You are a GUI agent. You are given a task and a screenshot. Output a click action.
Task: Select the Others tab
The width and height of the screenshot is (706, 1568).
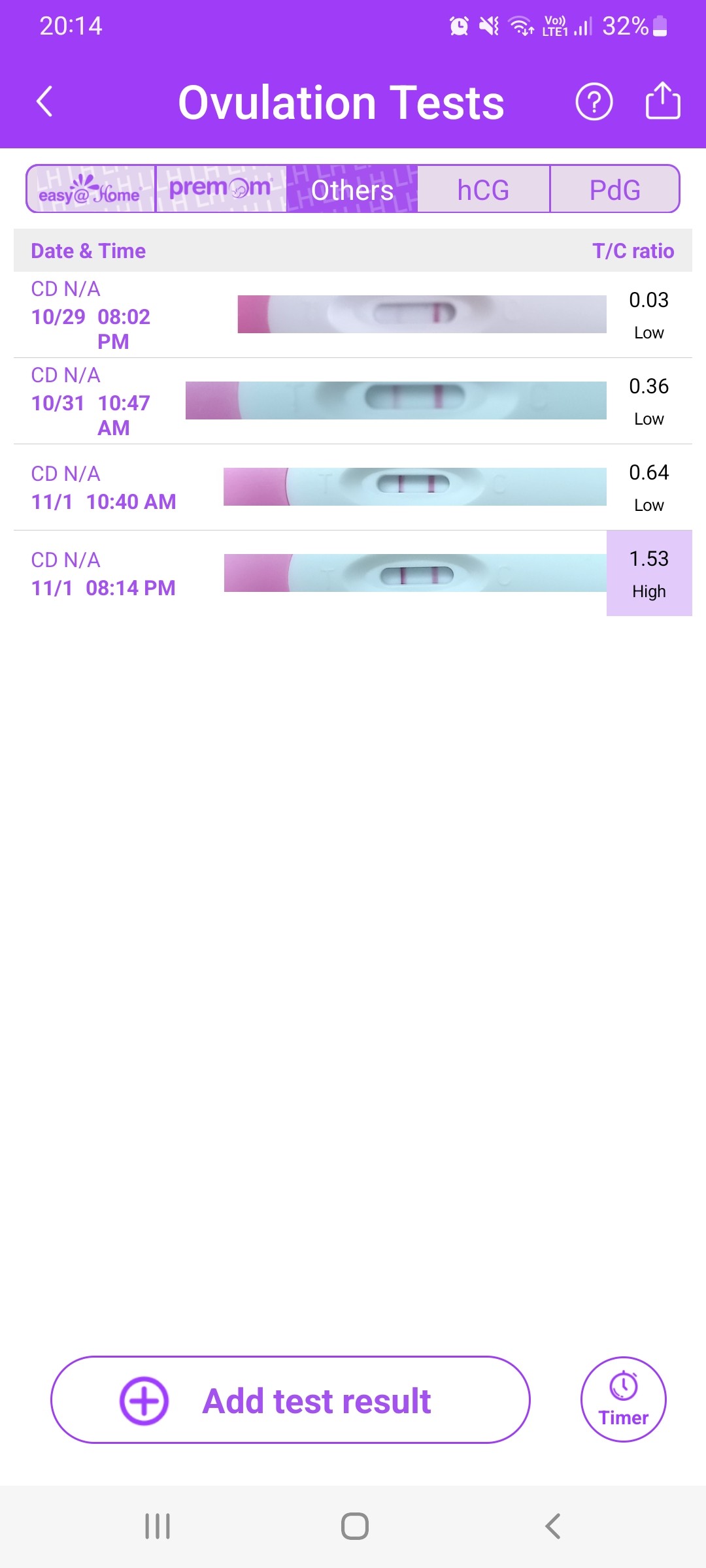352,189
